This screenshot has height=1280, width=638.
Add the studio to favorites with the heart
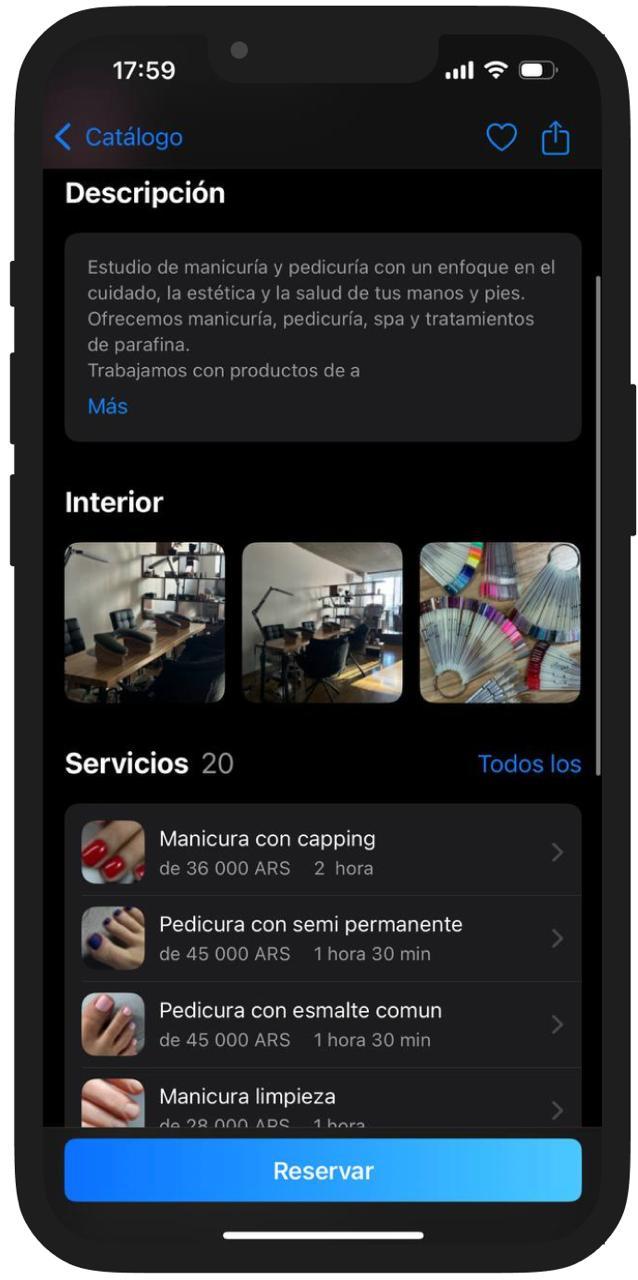[501, 137]
